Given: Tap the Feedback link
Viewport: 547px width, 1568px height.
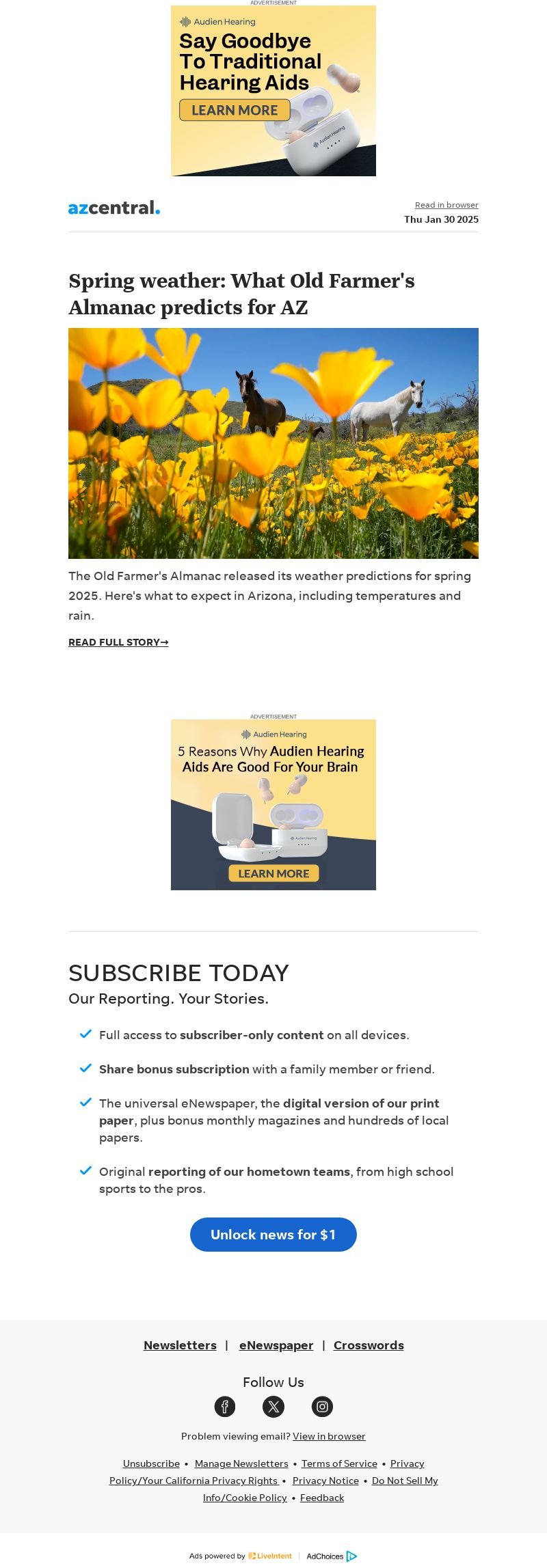Looking at the screenshot, I should [322, 1498].
